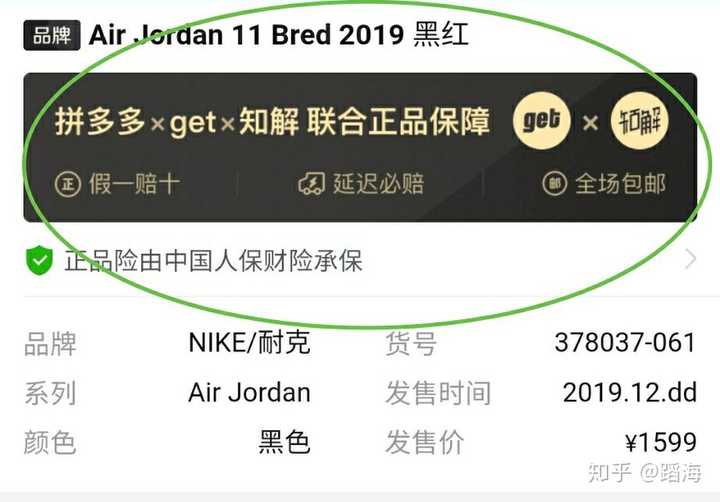
Task: Open the 正品险由中国人保财险承保 row
Action: coord(360,262)
